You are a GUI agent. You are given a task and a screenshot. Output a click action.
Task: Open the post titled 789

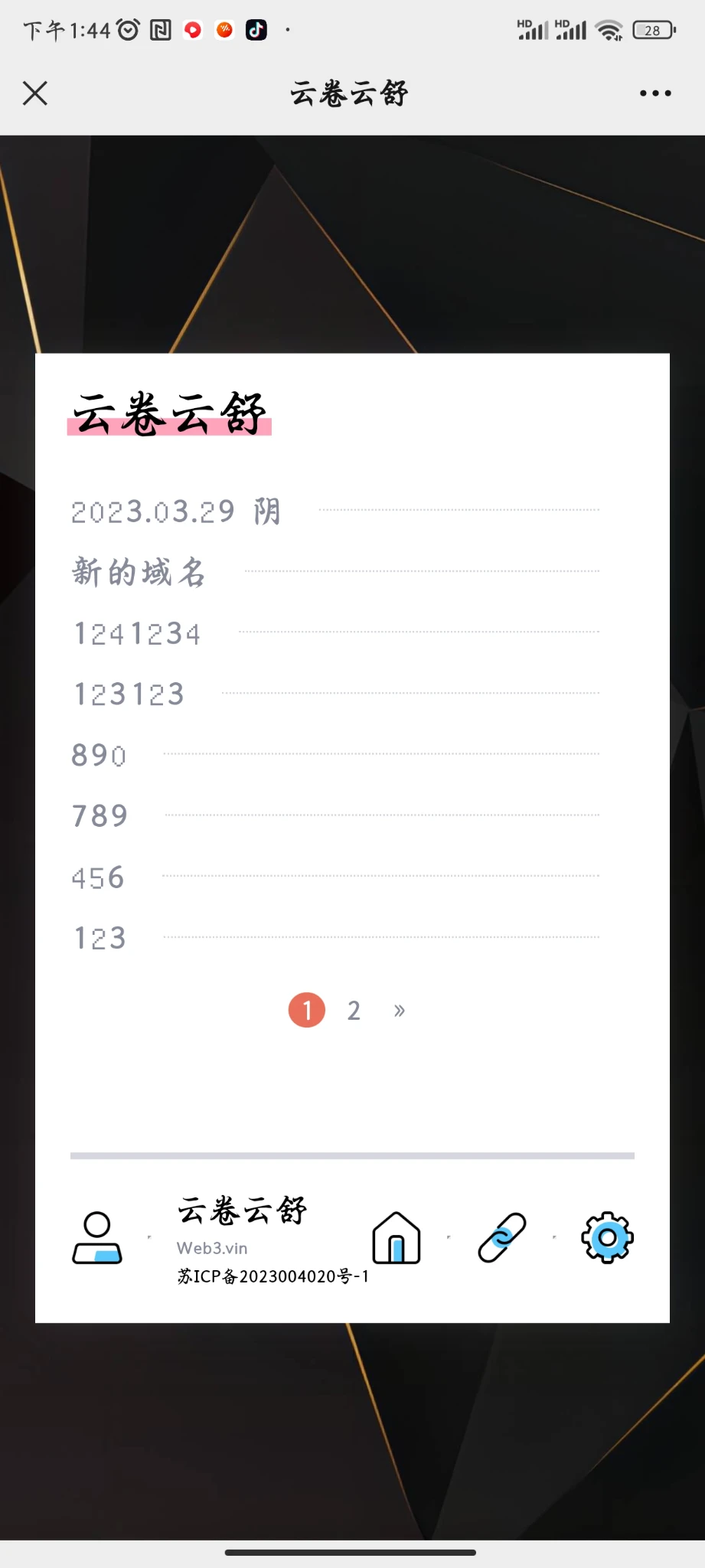(100, 816)
